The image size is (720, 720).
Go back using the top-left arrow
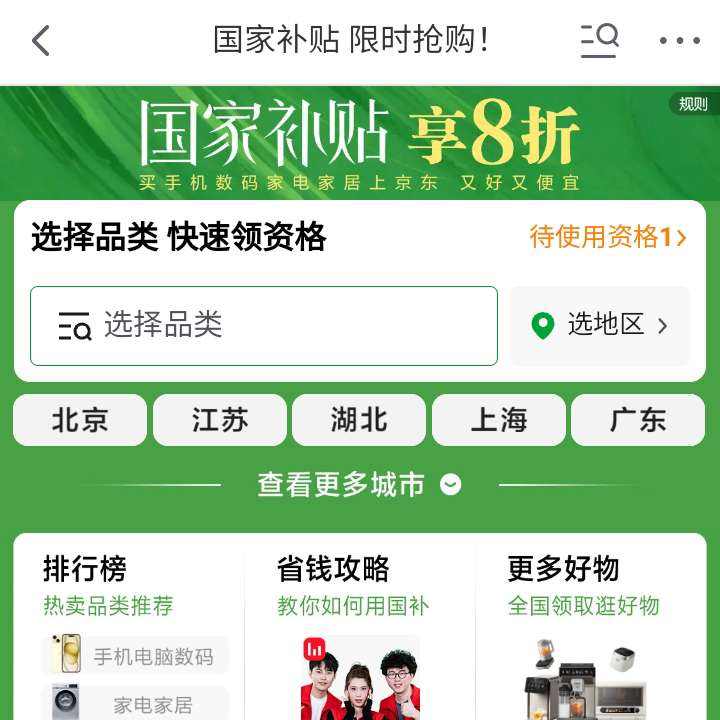(40, 41)
